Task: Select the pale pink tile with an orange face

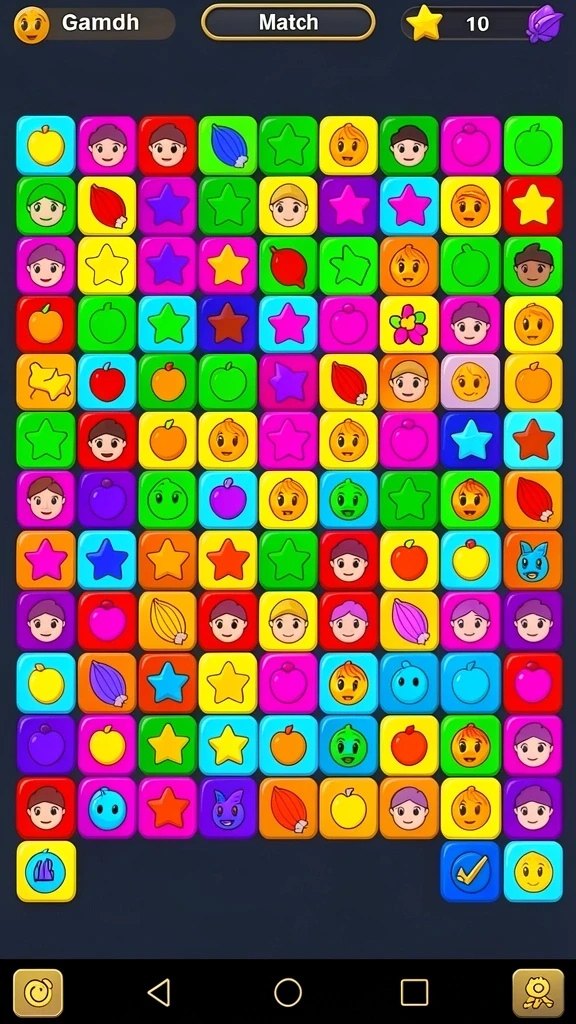Action: (470, 383)
